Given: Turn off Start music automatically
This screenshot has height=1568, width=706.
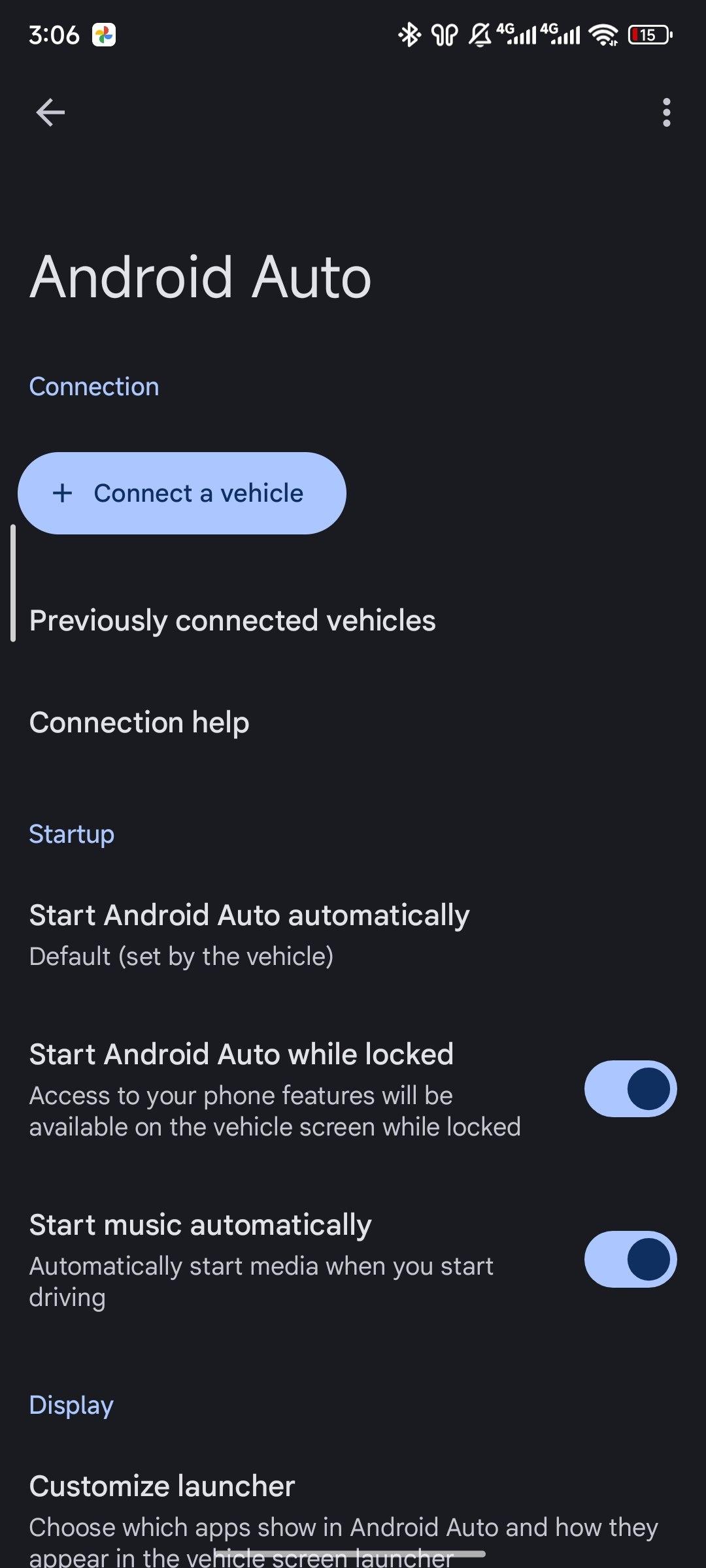Looking at the screenshot, I should click(x=630, y=1259).
